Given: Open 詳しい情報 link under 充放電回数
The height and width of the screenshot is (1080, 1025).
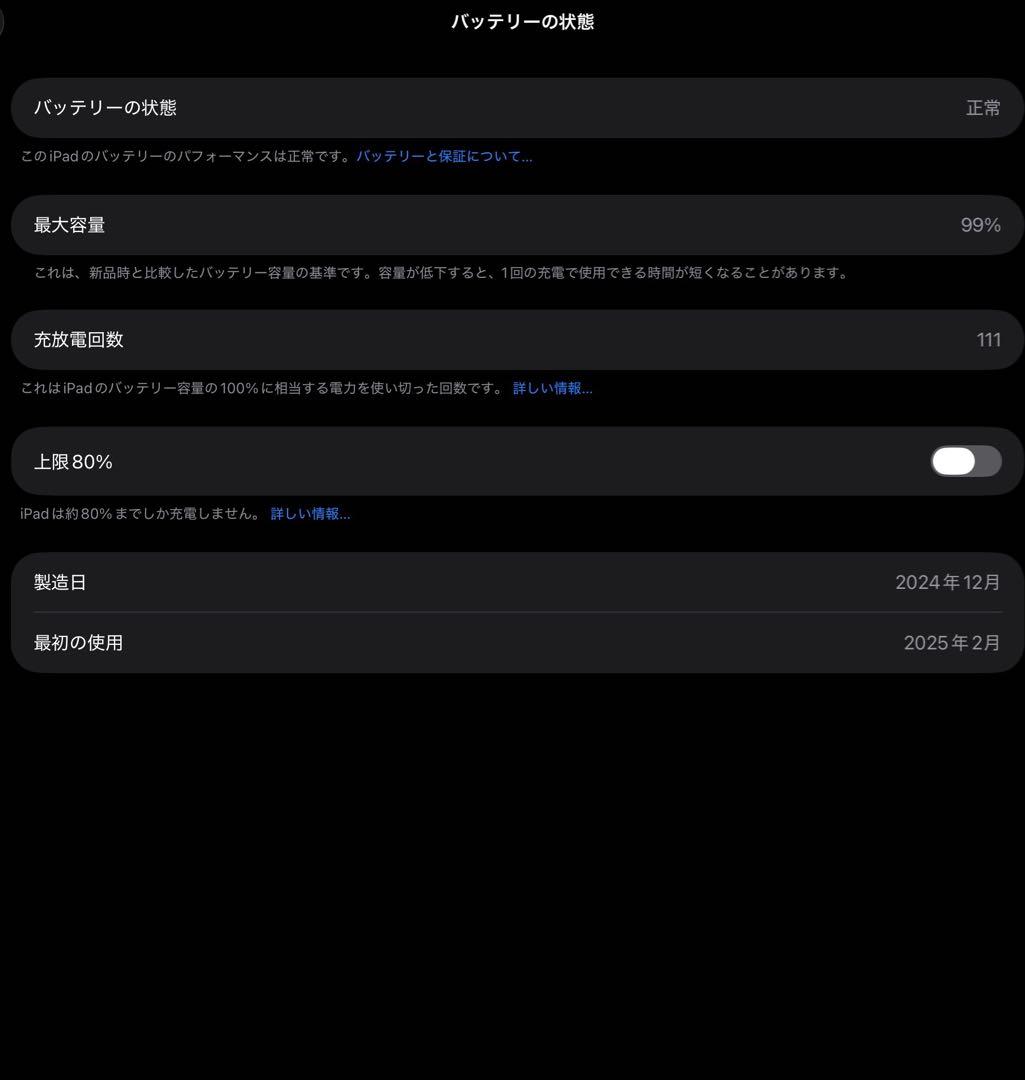Looking at the screenshot, I should 552,388.
